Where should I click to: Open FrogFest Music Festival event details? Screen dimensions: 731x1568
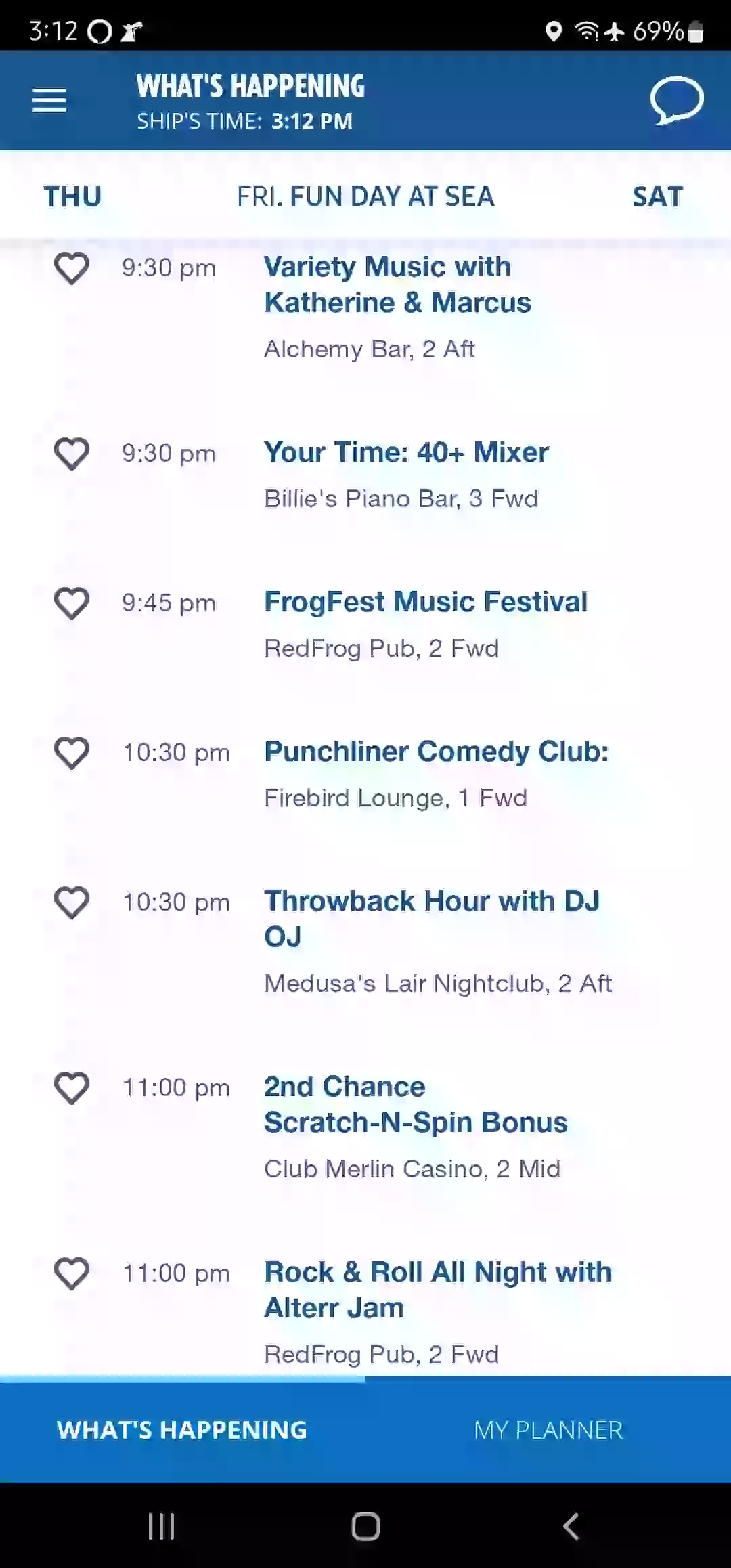(426, 602)
